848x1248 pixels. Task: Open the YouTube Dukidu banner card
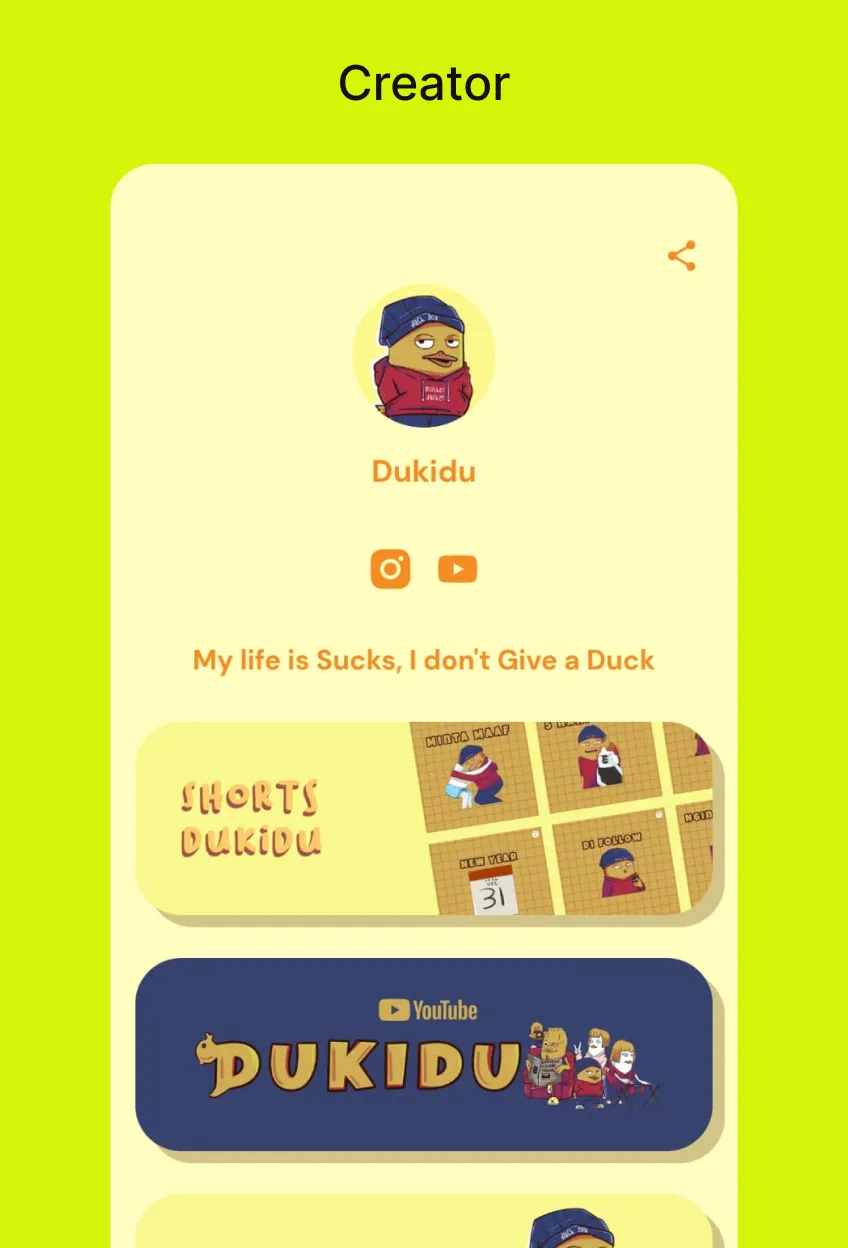point(424,1054)
